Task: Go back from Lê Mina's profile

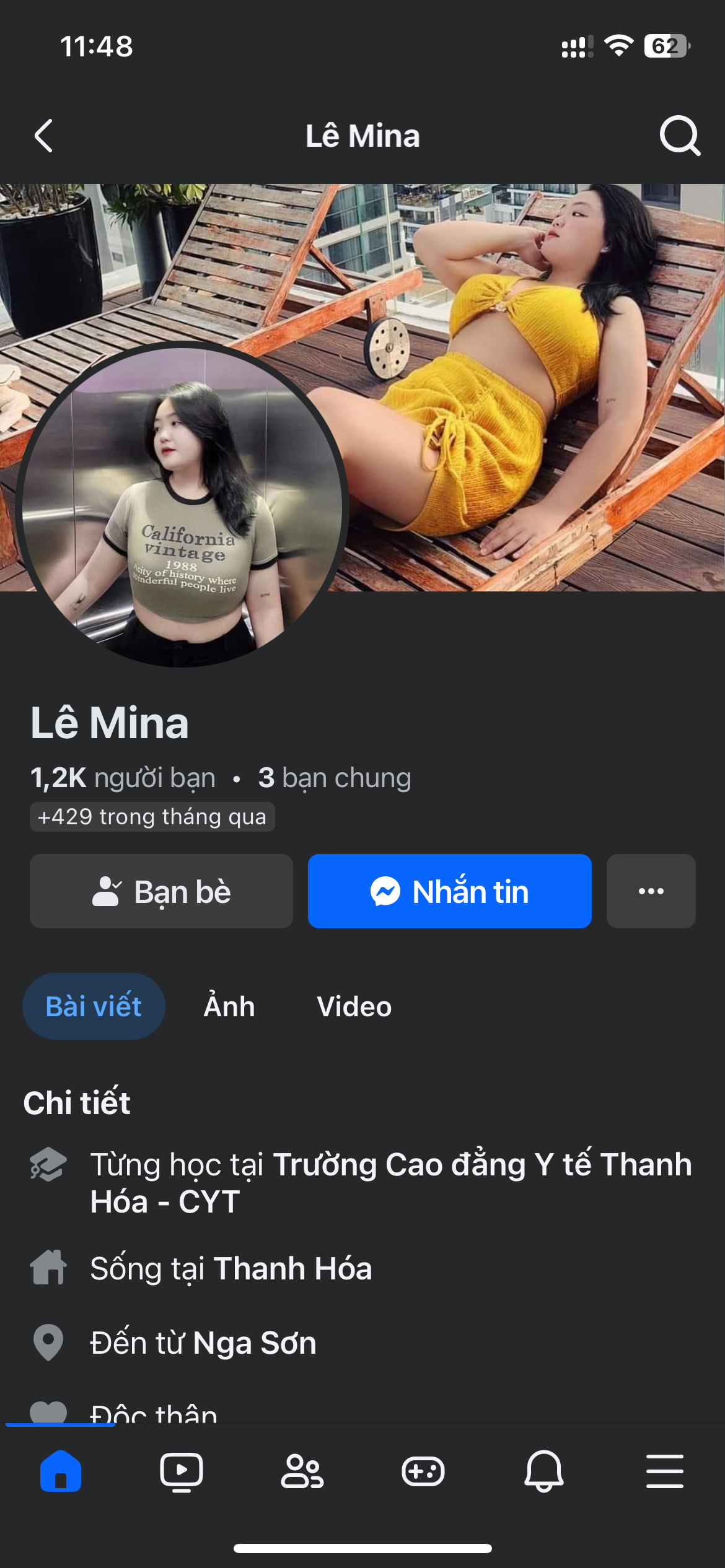Action: coord(43,136)
